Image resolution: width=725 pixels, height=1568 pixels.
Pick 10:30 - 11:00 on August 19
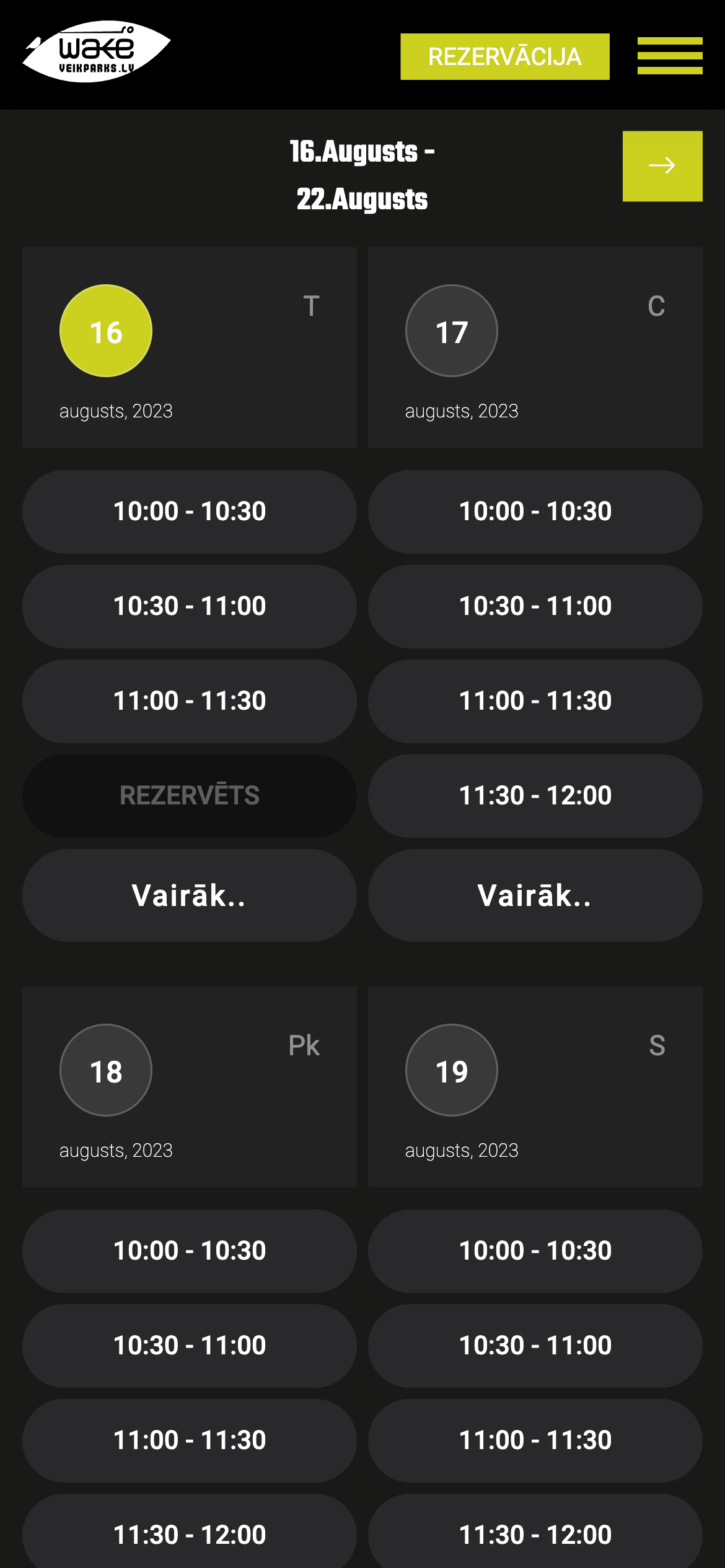point(535,1346)
